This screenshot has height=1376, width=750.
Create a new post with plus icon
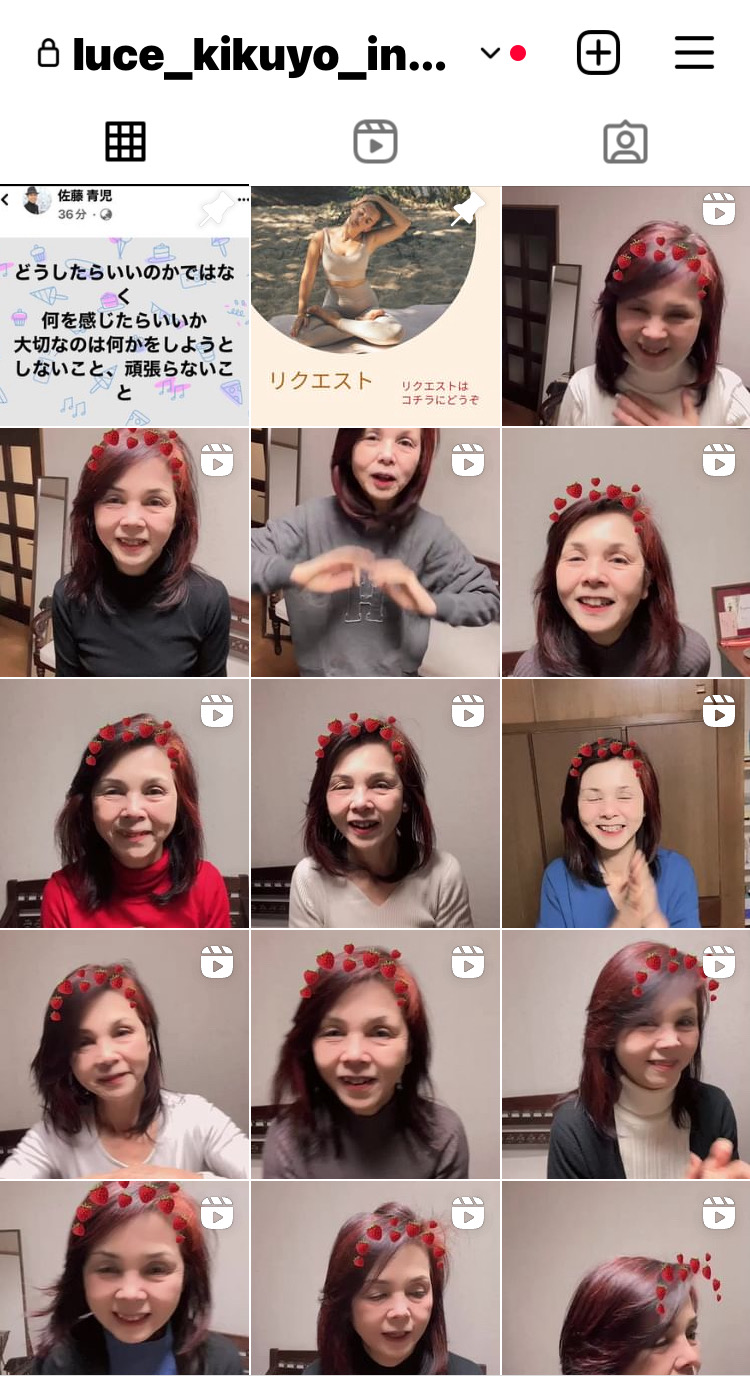click(599, 53)
